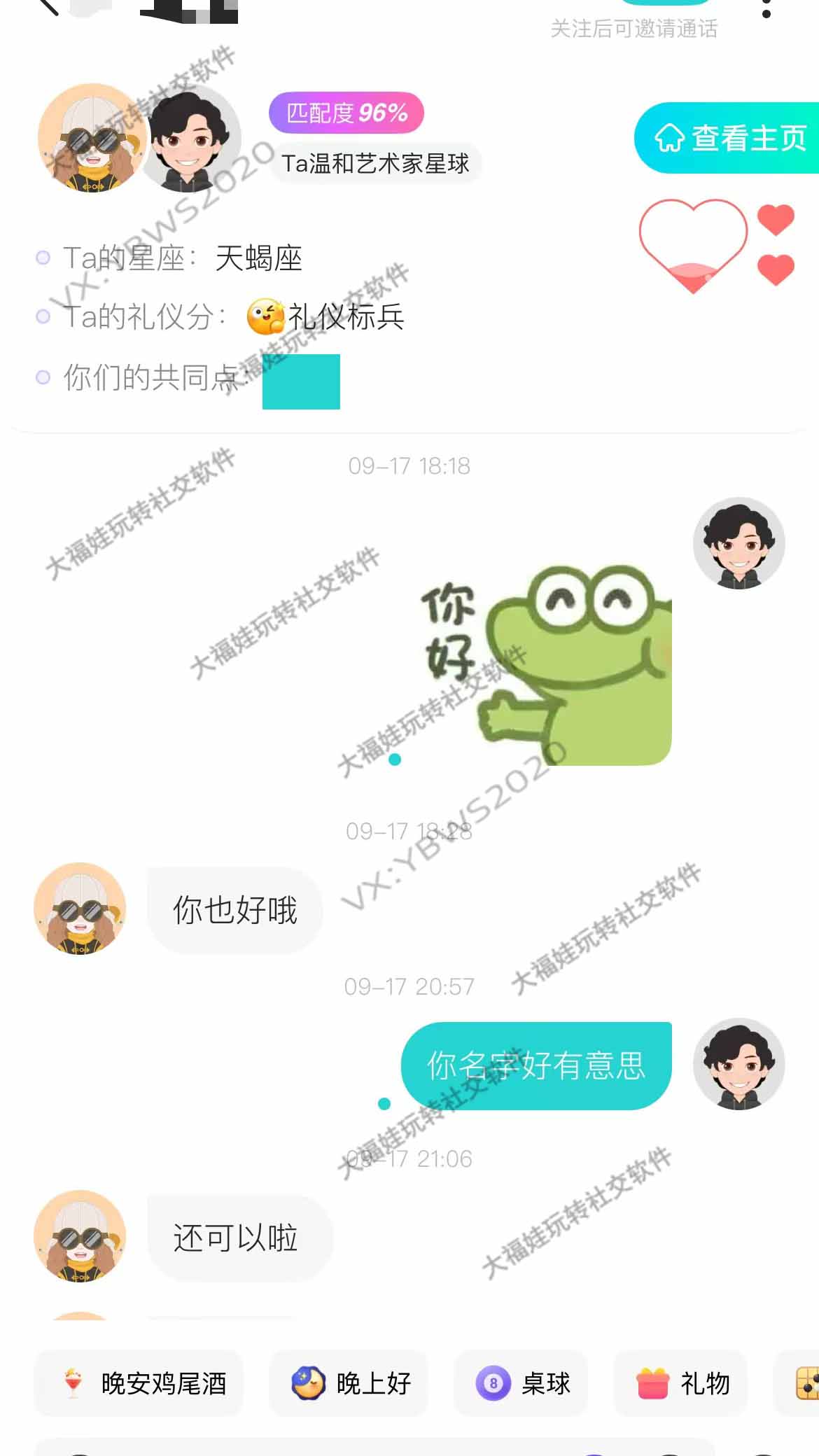Start a 桌球 game
Screen dimensions: 819x1456
click(521, 1384)
